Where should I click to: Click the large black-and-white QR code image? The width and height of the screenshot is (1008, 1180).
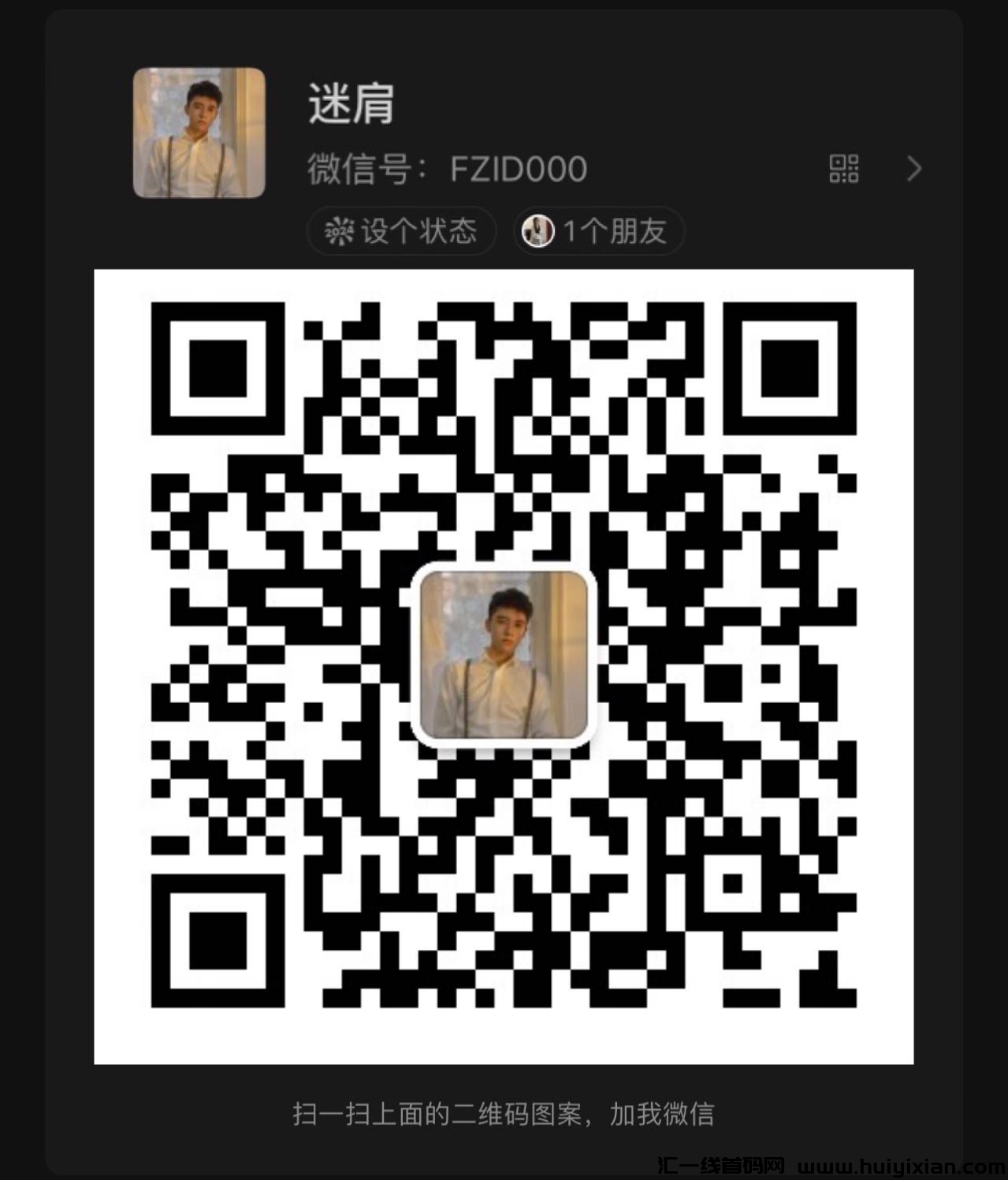click(504, 664)
